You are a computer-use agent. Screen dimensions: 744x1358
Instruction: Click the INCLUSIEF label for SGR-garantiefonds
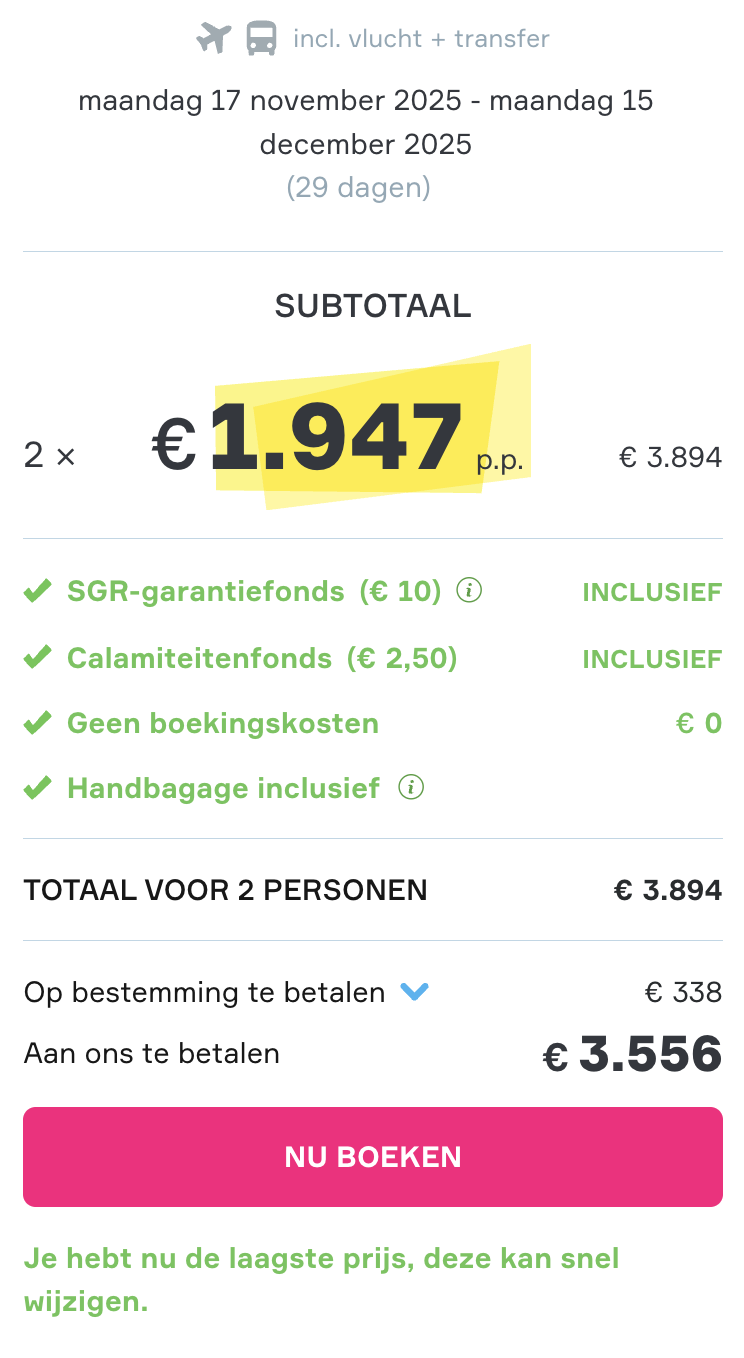click(x=652, y=592)
